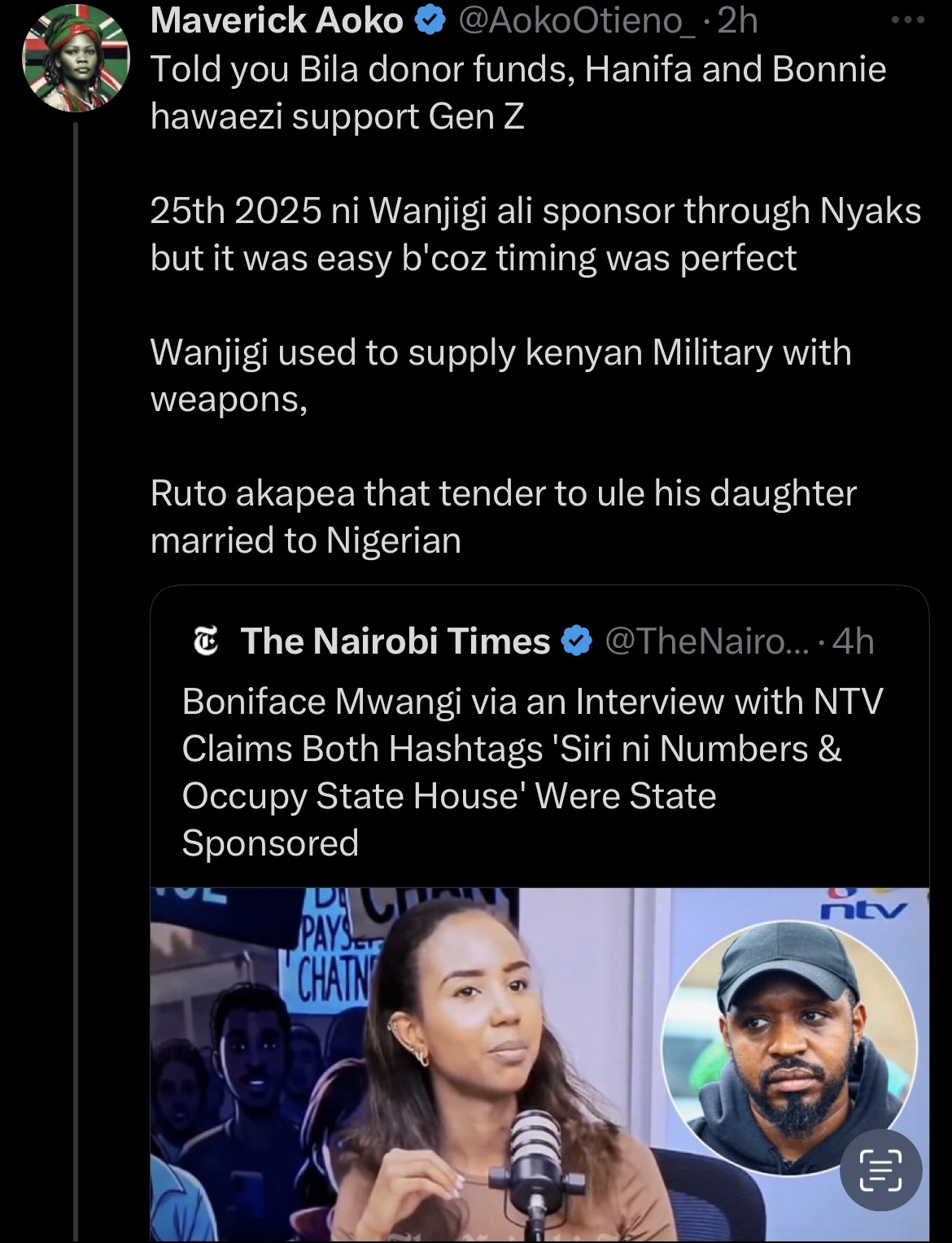The height and width of the screenshot is (1243, 952).
Task: Open Maverick Aoko's profile via the display name
Action: tap(277, 21)
